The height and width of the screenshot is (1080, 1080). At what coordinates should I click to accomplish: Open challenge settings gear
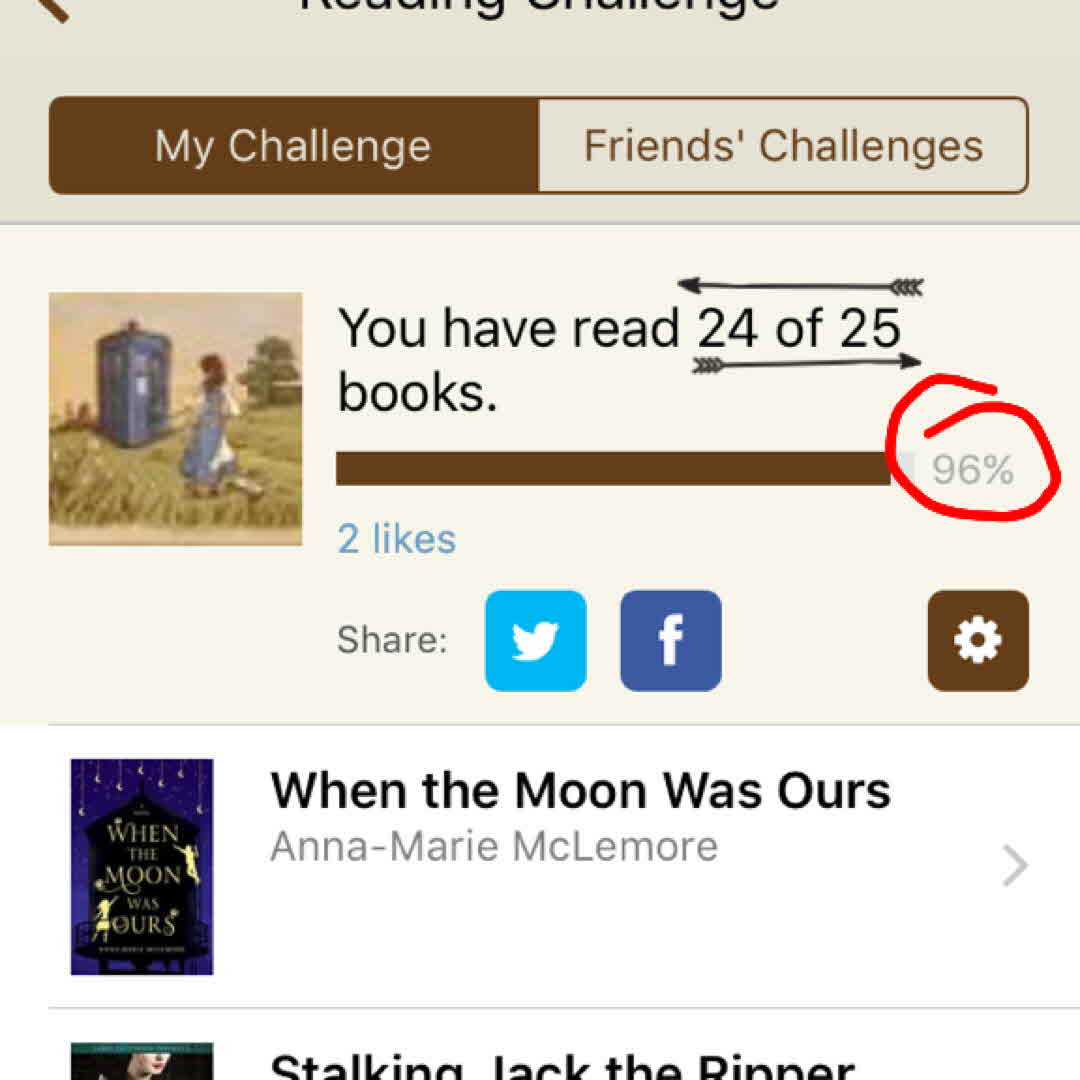(977, 641)
